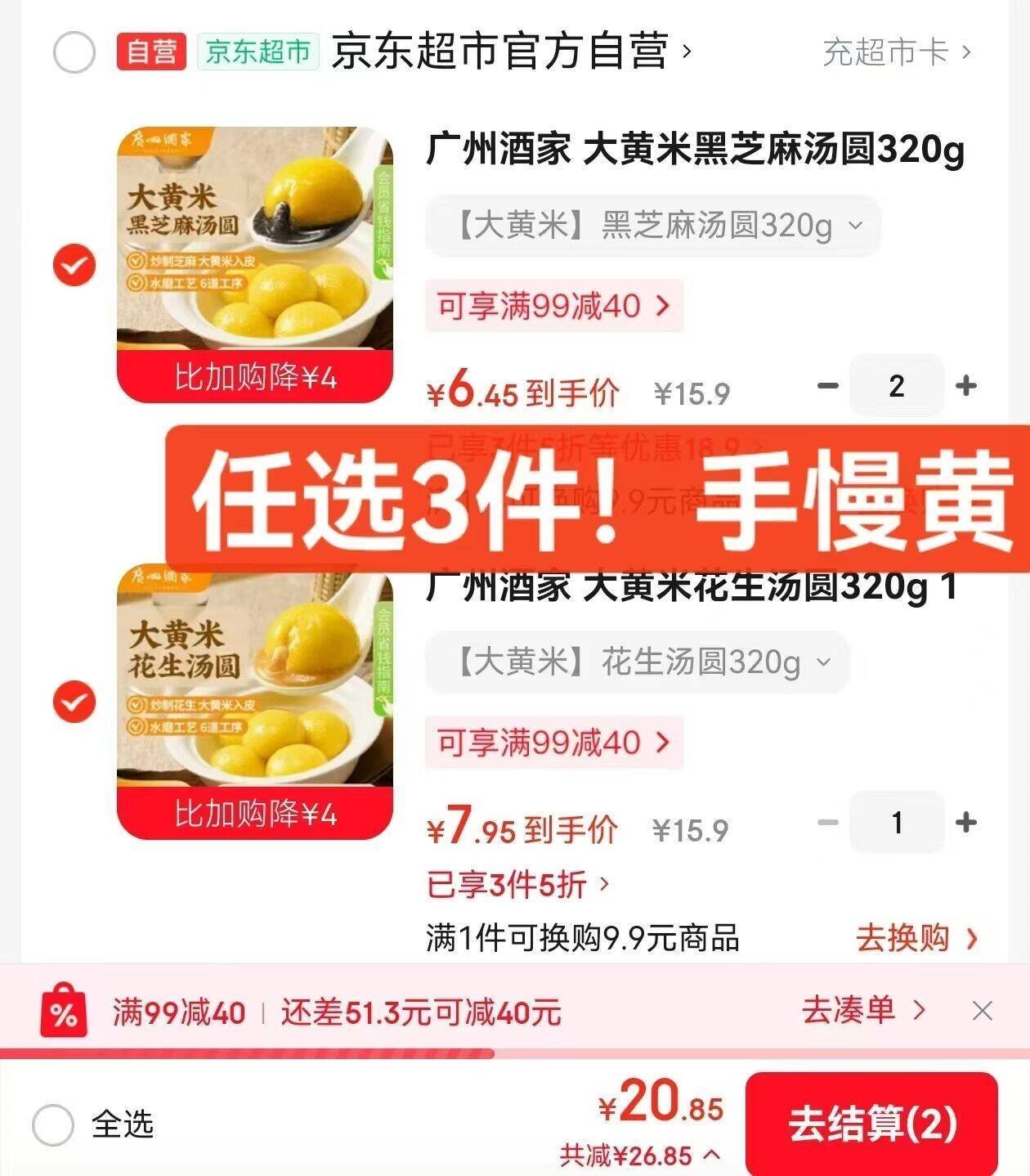This screenshot has width=1030, height=1176.
Task: Go to 去凑单 for 满99减40
Action: tap(862, 1011)
